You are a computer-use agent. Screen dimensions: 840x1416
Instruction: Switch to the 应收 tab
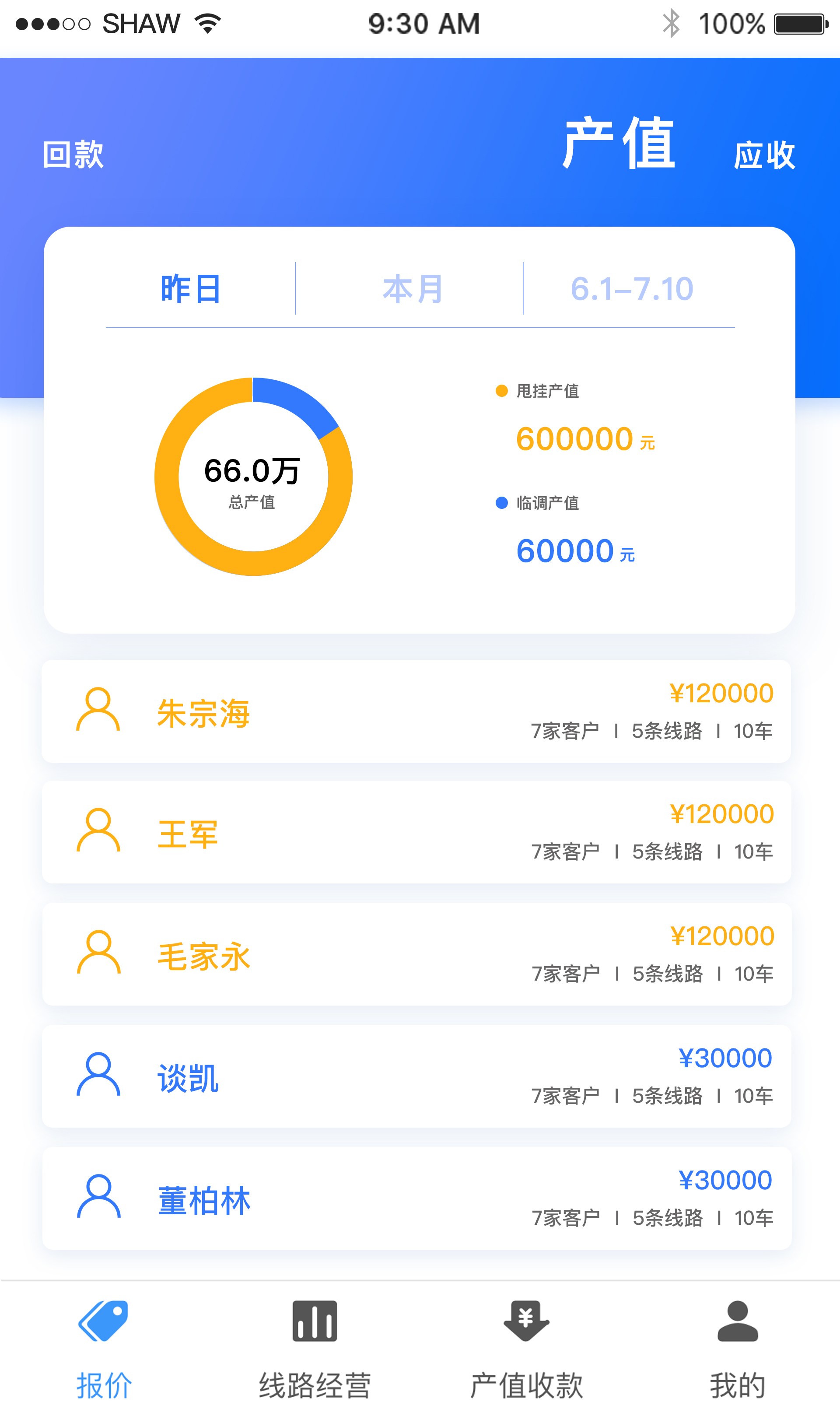tap(764, 155)
